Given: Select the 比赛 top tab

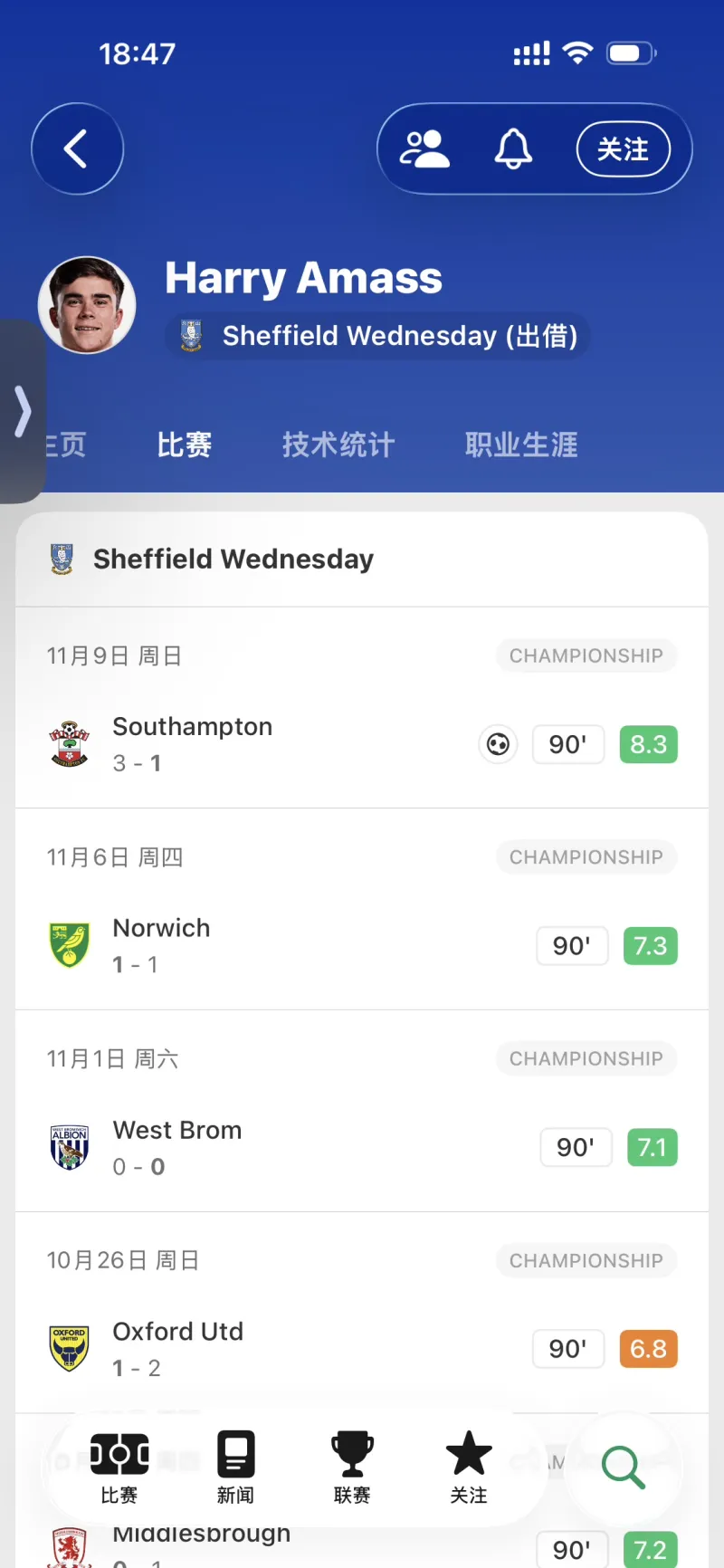Looking at the screenshot, I should [184, 445].
